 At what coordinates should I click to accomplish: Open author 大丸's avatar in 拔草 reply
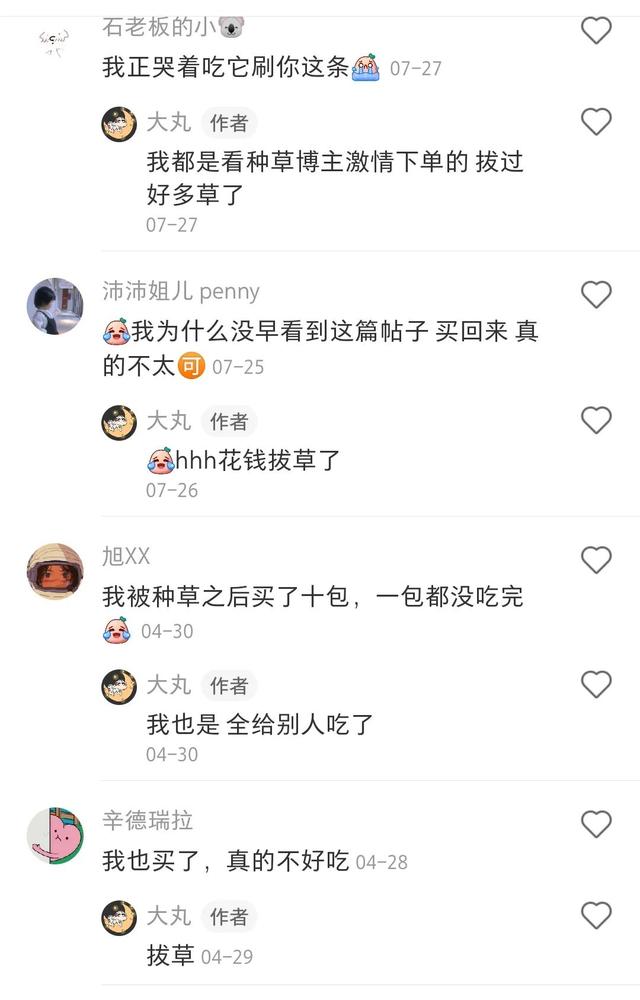click(119, 917)
